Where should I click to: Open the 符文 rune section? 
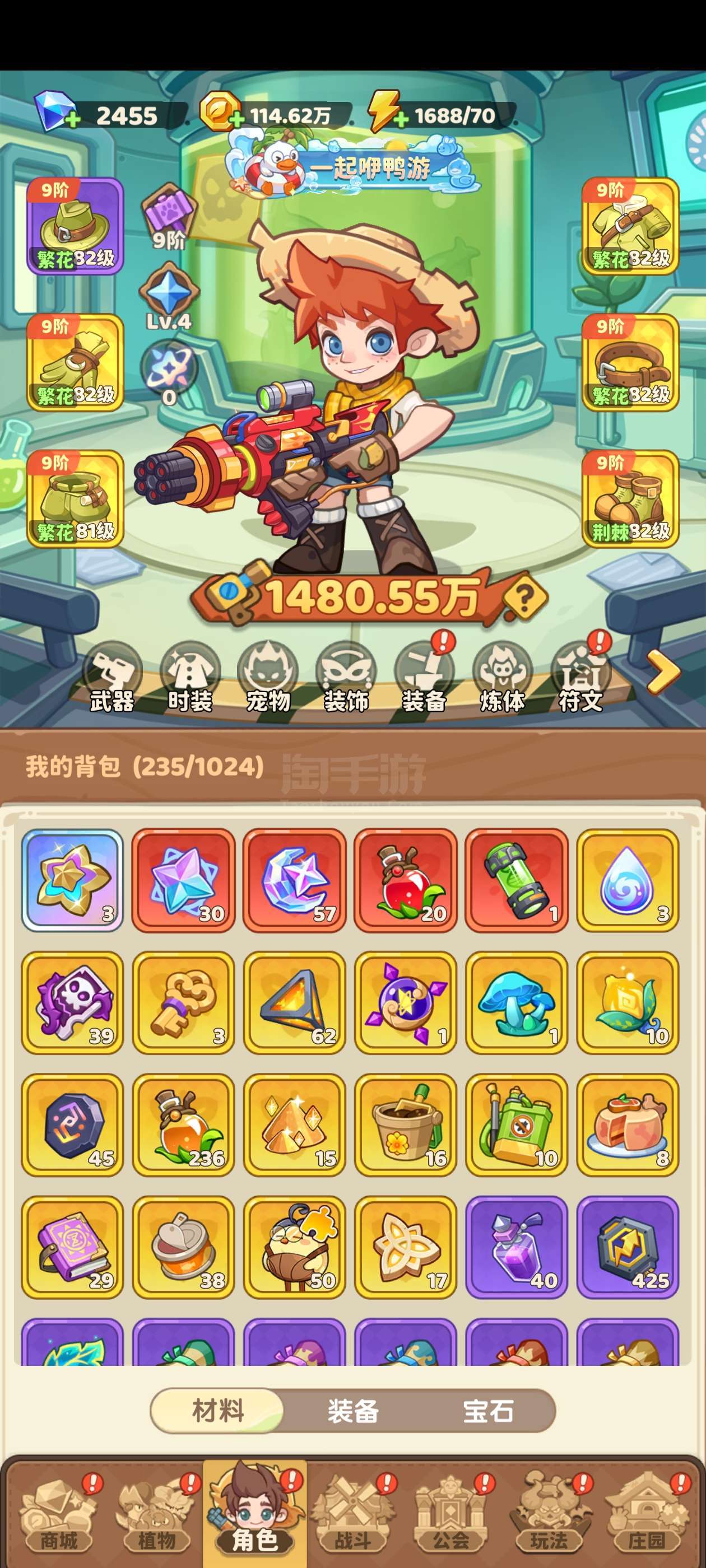pyautogui.click(x=580, y=677)
